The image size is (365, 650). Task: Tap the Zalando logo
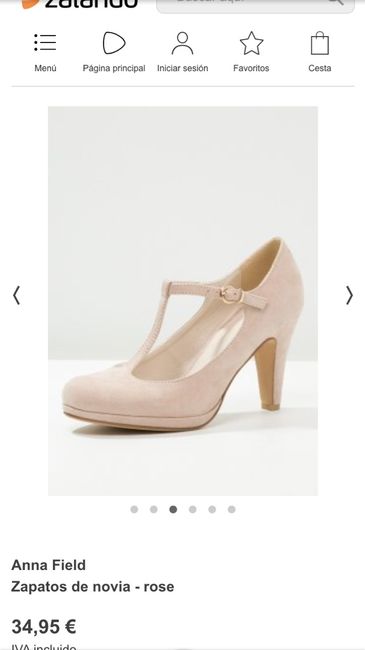(x=80, y=4)
